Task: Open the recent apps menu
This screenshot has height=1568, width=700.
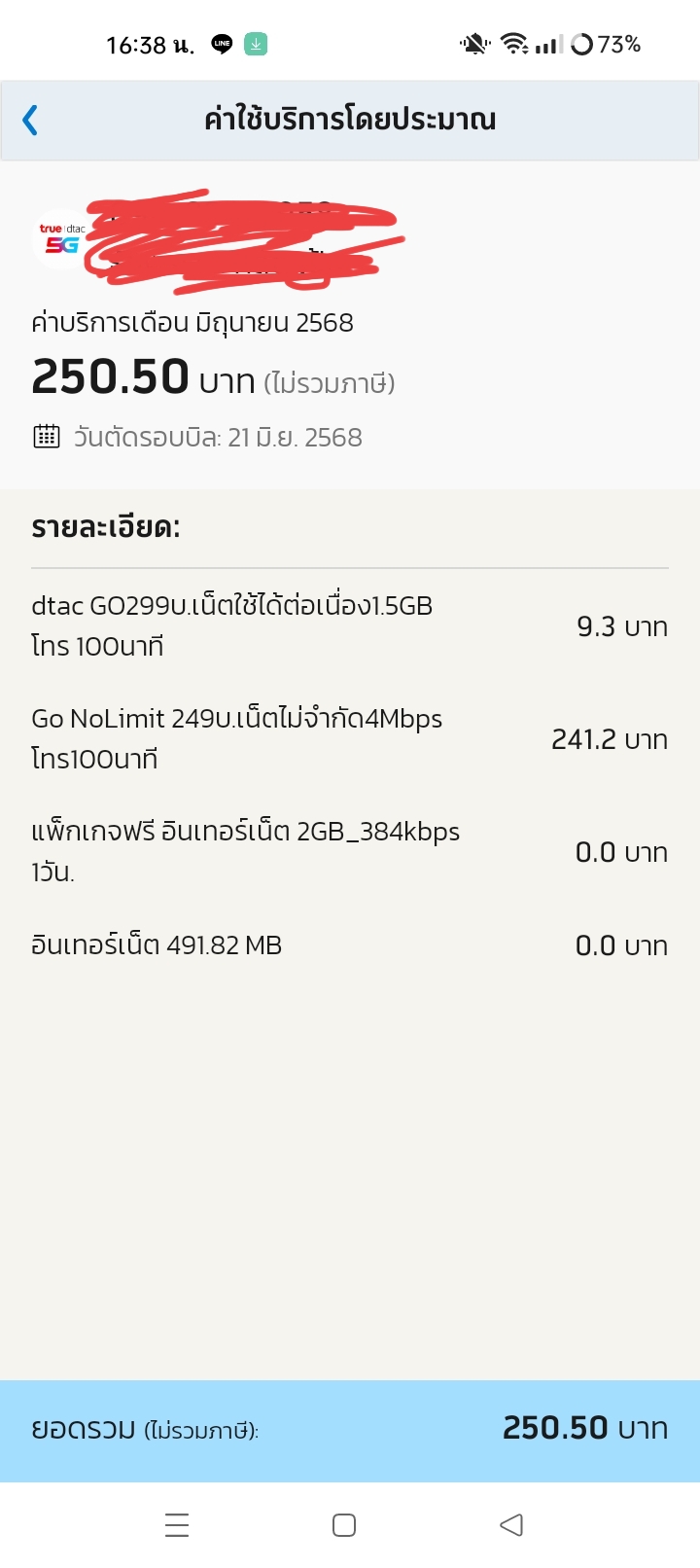Action: pos(177,1524)
